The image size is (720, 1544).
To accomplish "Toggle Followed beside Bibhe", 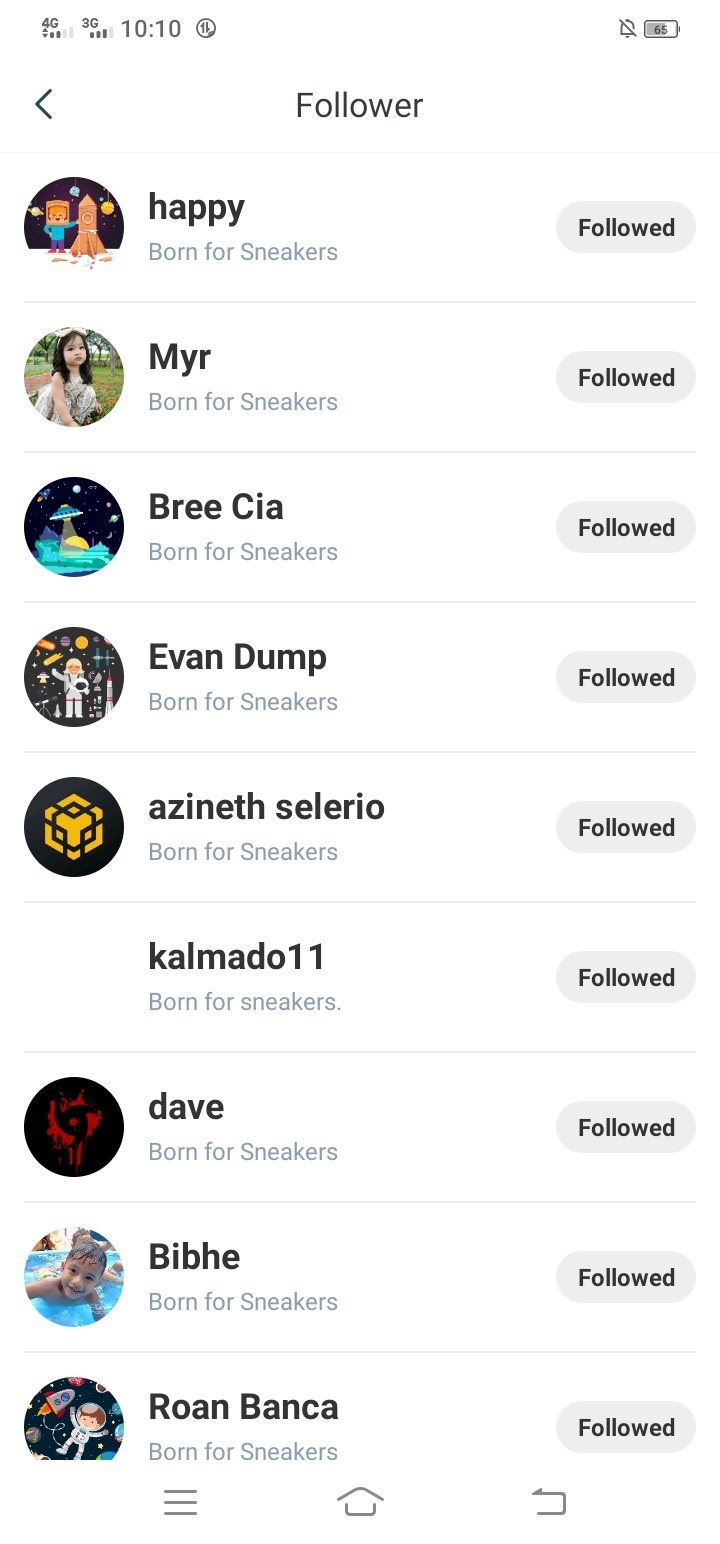I will [626, 1277].
